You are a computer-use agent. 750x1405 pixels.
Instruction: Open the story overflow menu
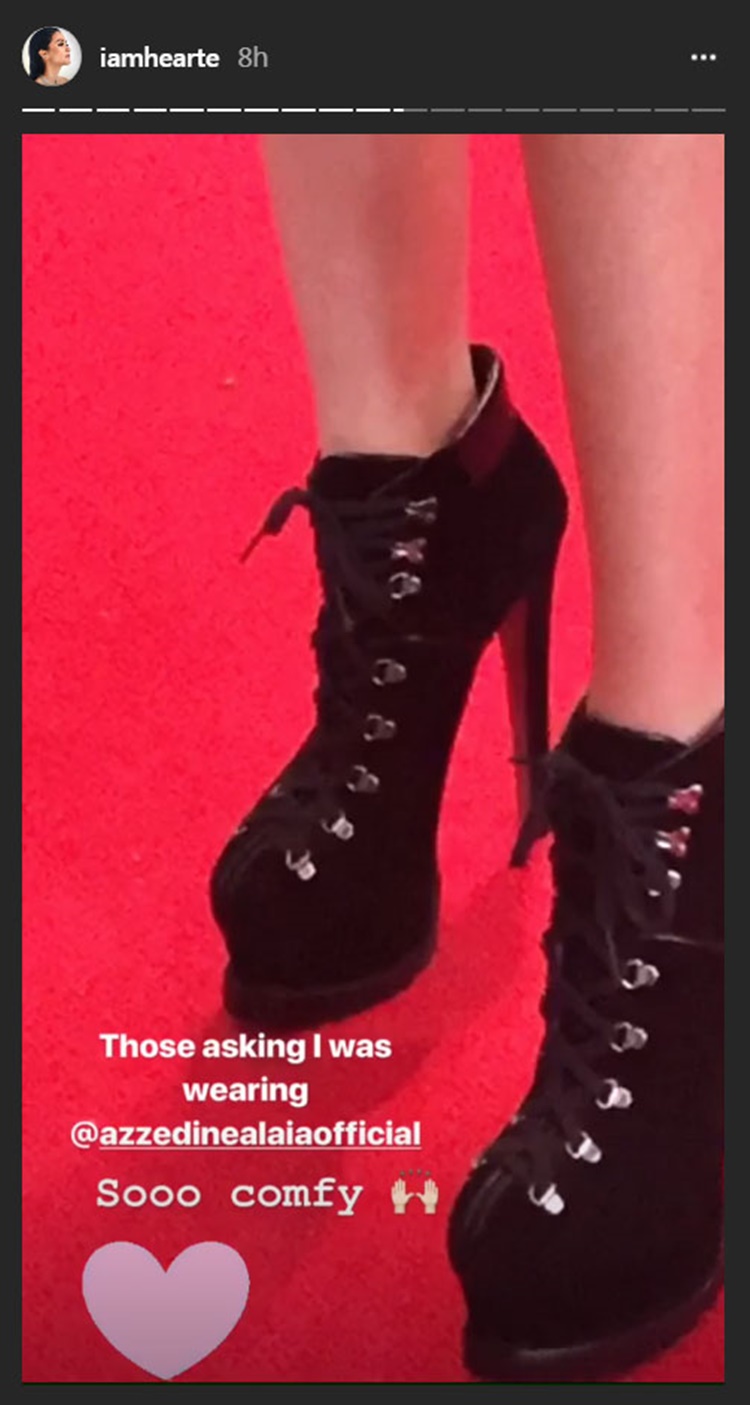coord(703,57)
